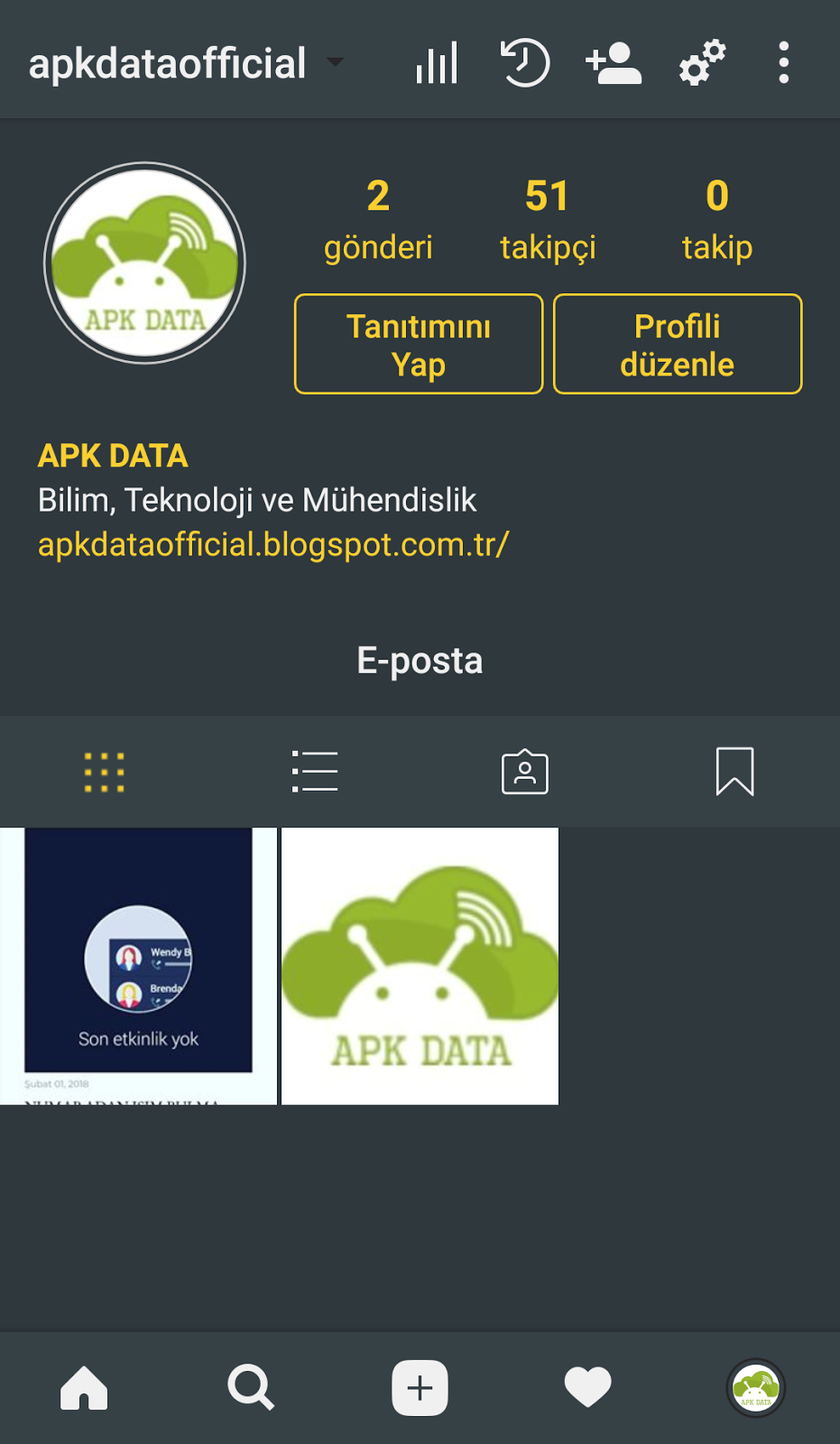
Task: Tap the Profili düzenle button
Action: tap(677, 344)
